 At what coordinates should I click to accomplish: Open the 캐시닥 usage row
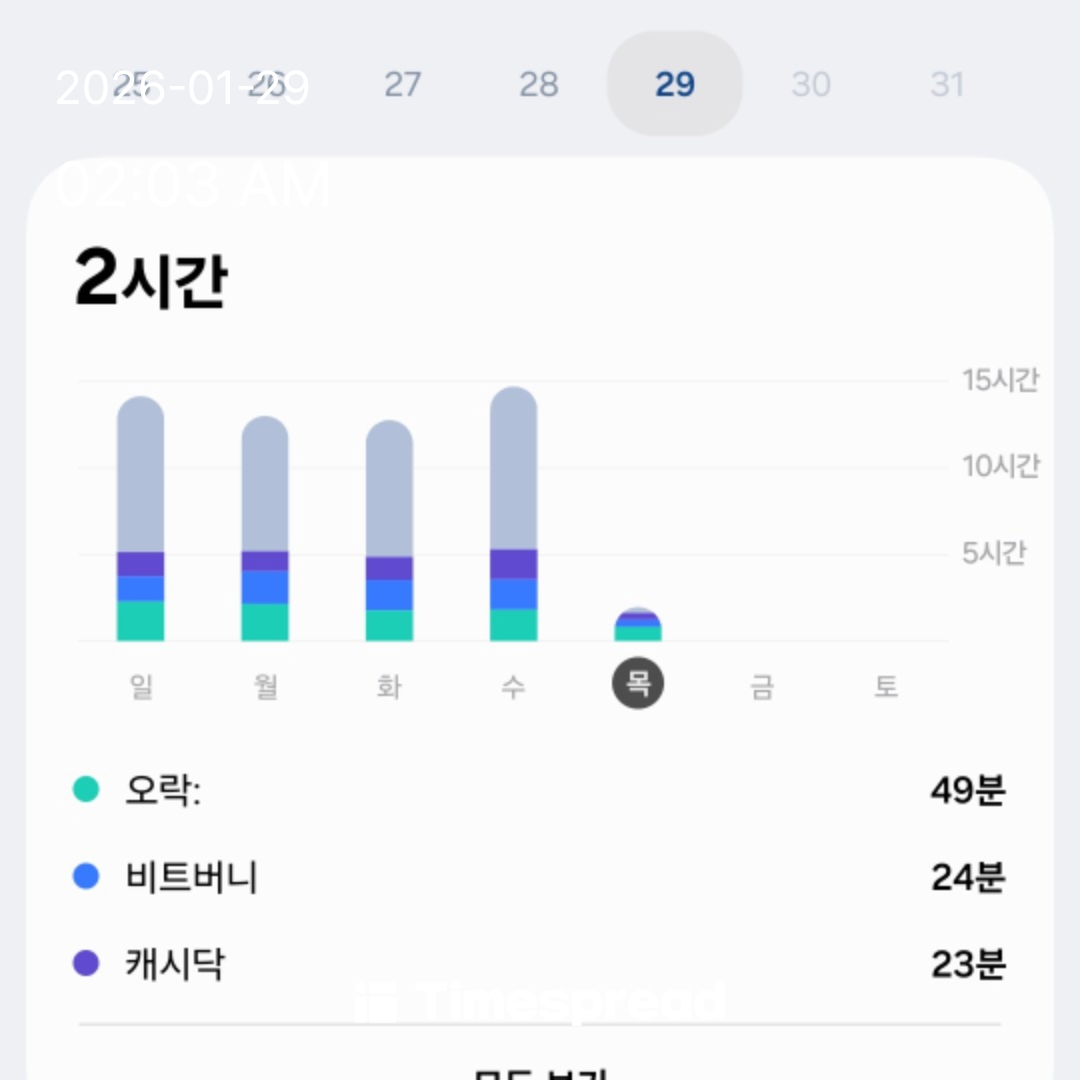540,964
